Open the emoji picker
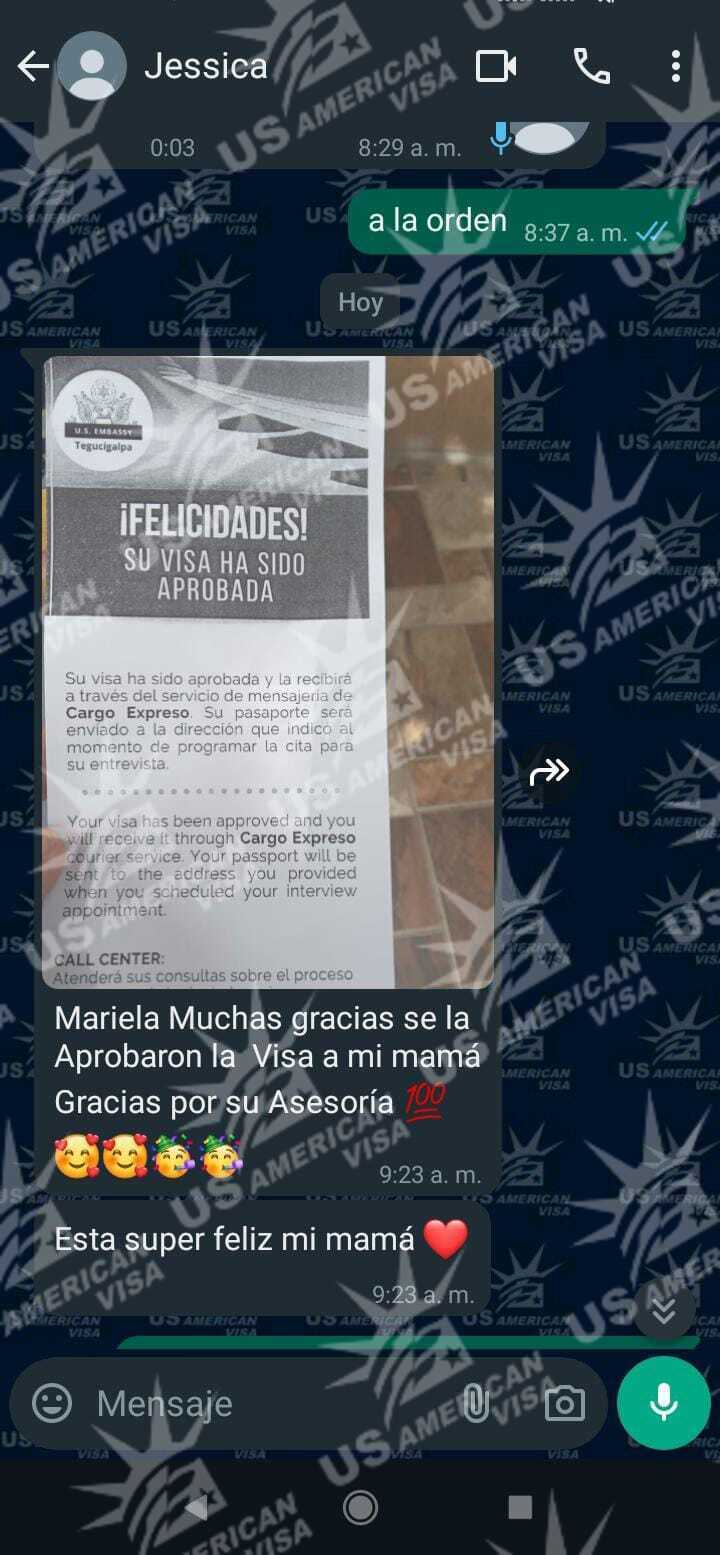The image size is (720, 1555). (x=52, y=1403)
